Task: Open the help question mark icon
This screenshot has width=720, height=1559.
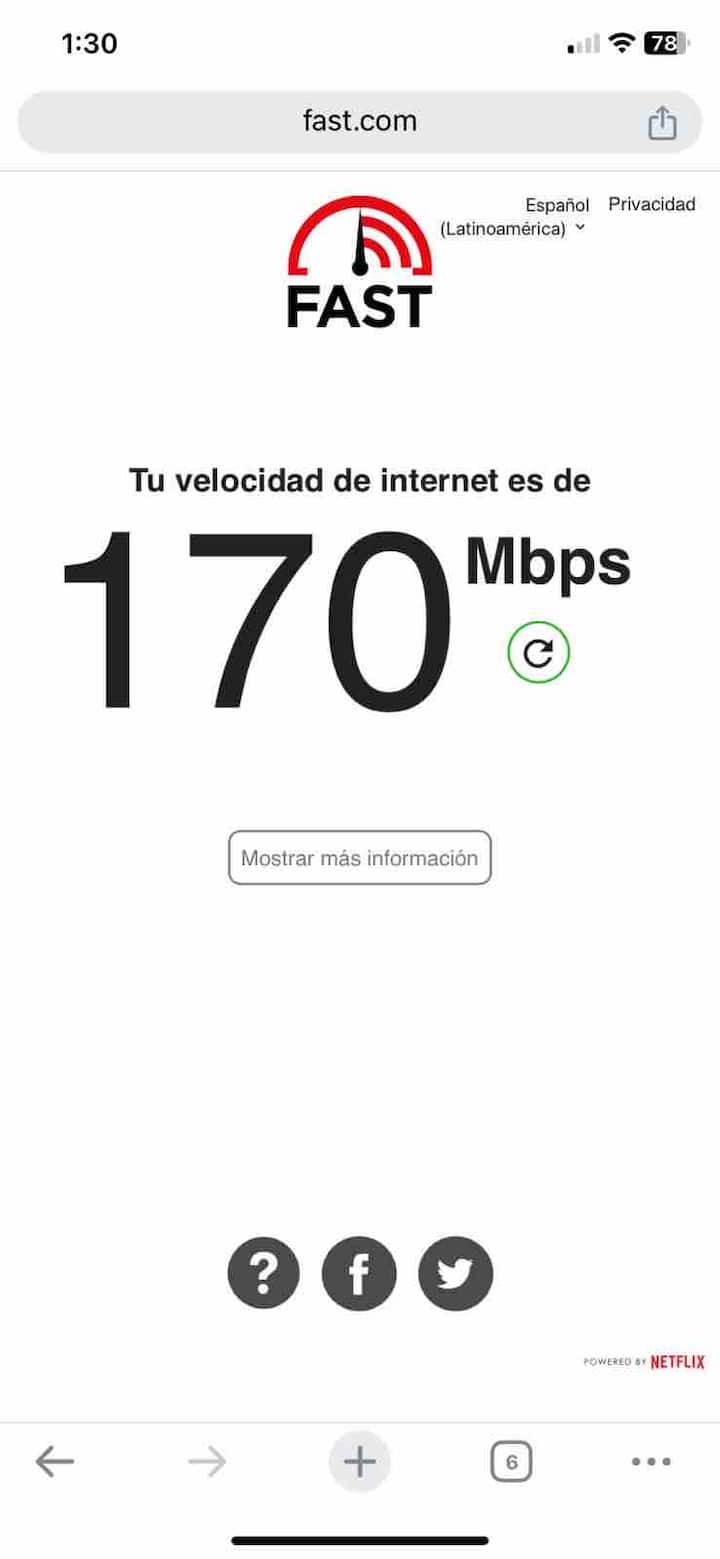Action: click(264, 1274)
